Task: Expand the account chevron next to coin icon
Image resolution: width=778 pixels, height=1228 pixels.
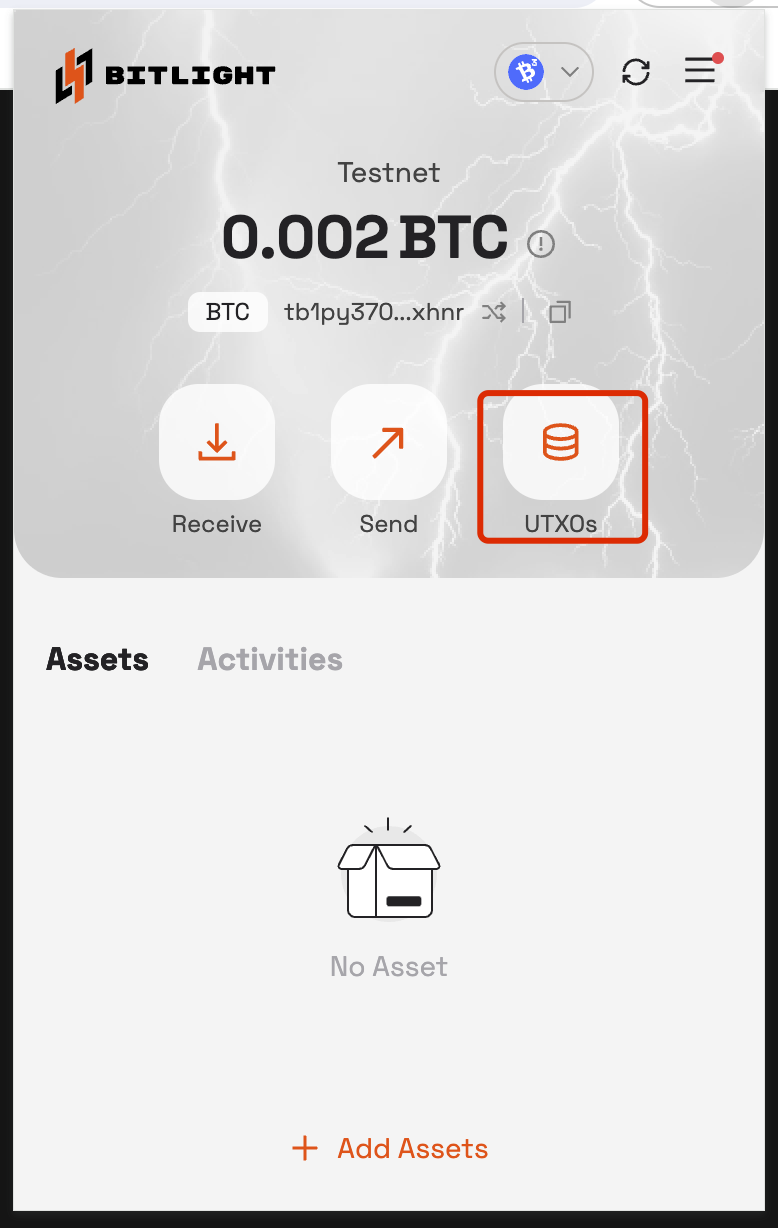Action: (569, 72)
